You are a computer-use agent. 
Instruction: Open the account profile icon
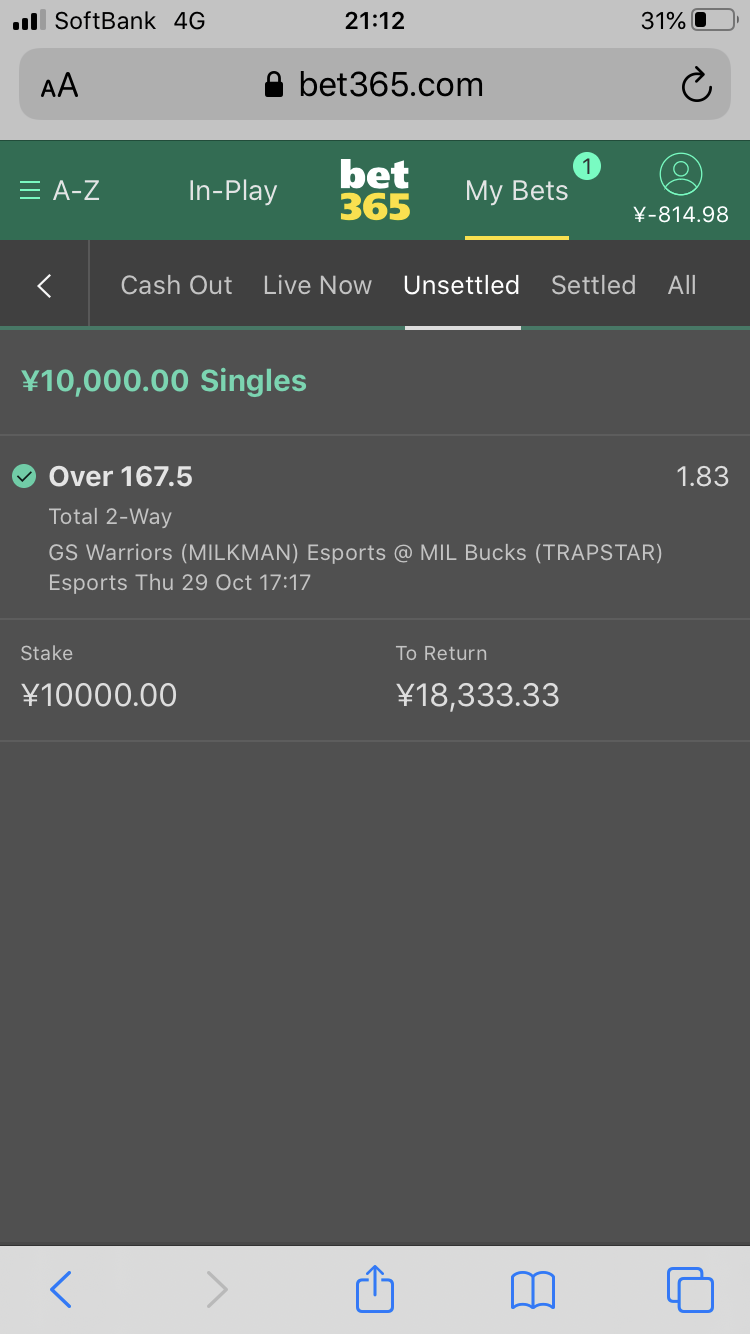click(x=681, y=176)
